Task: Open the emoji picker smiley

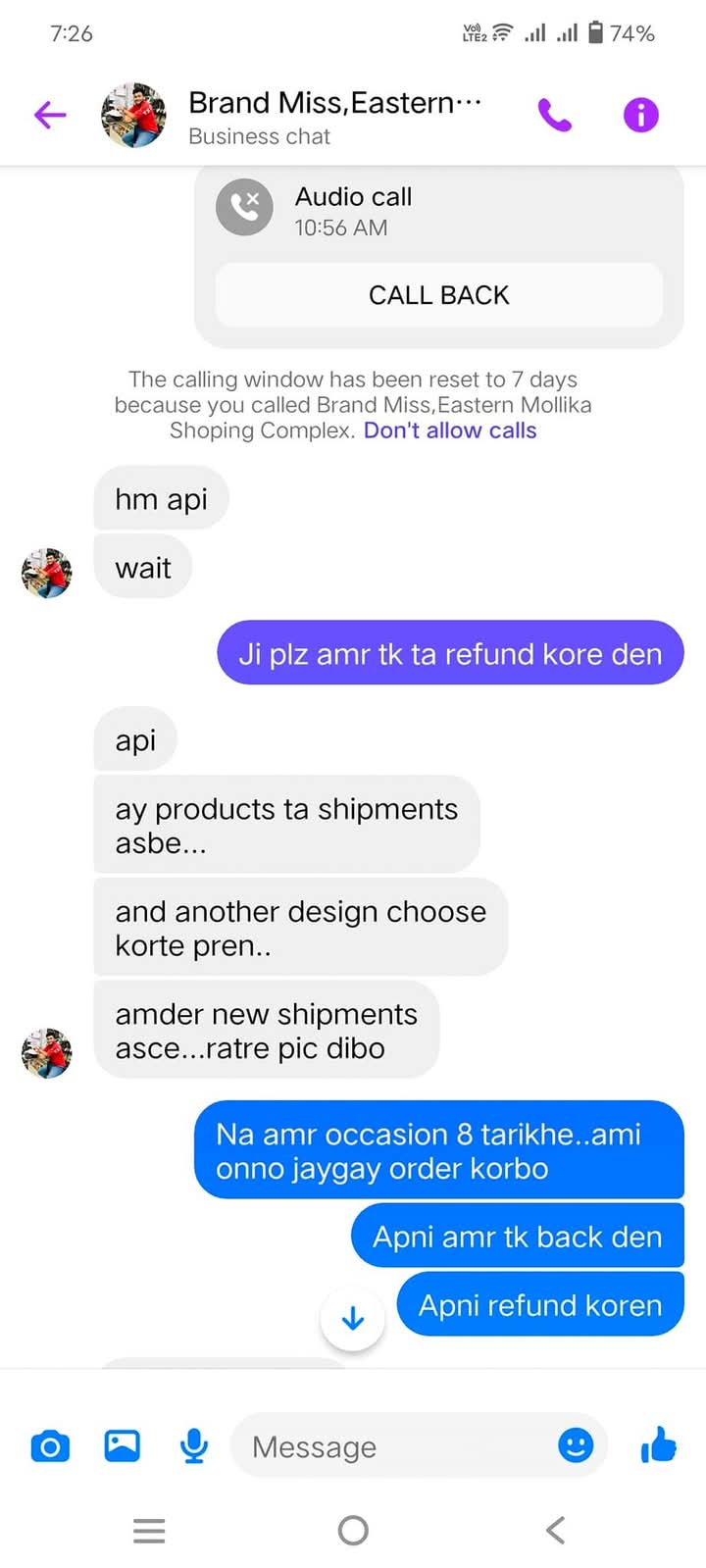Action: [576, 1445]
